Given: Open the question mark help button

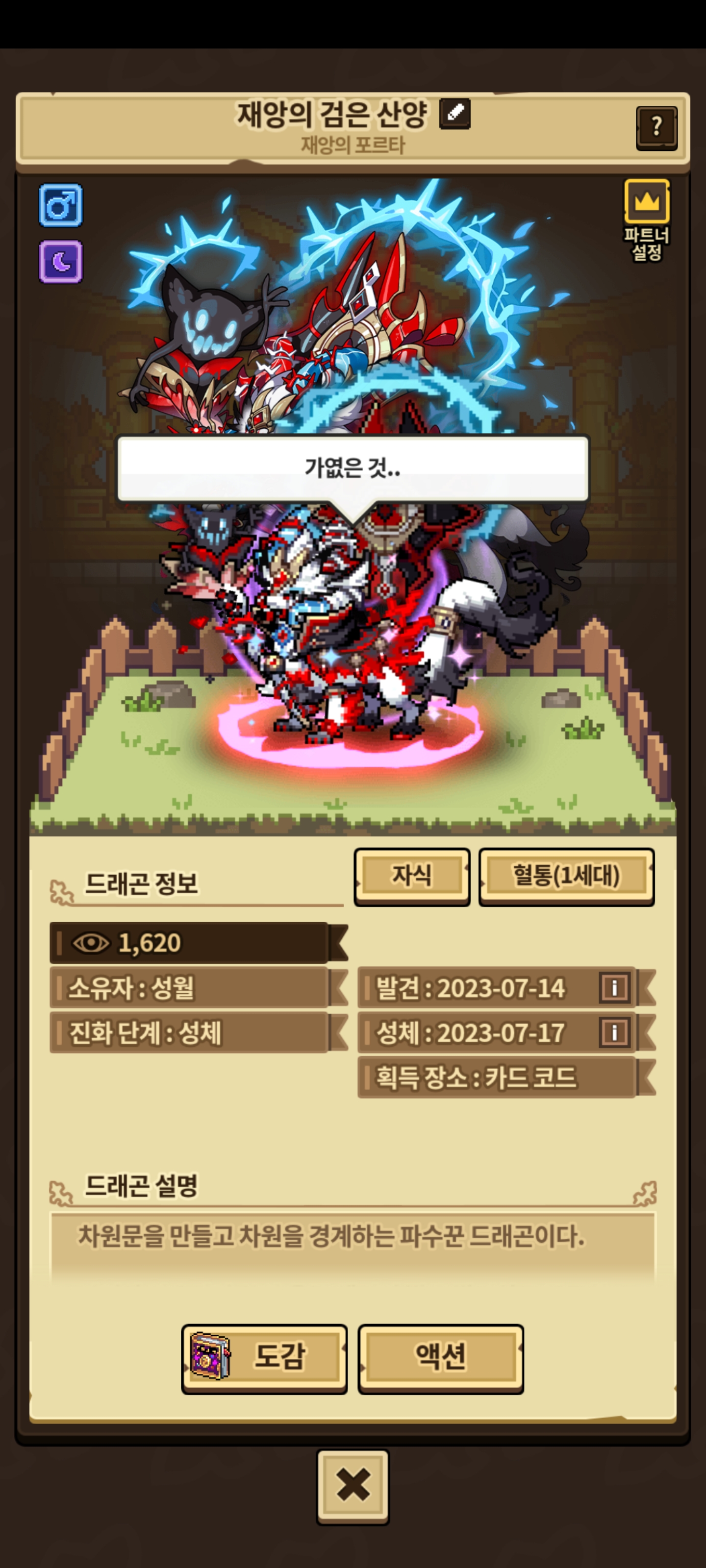Looking at the screenshot, I should 656,127.
